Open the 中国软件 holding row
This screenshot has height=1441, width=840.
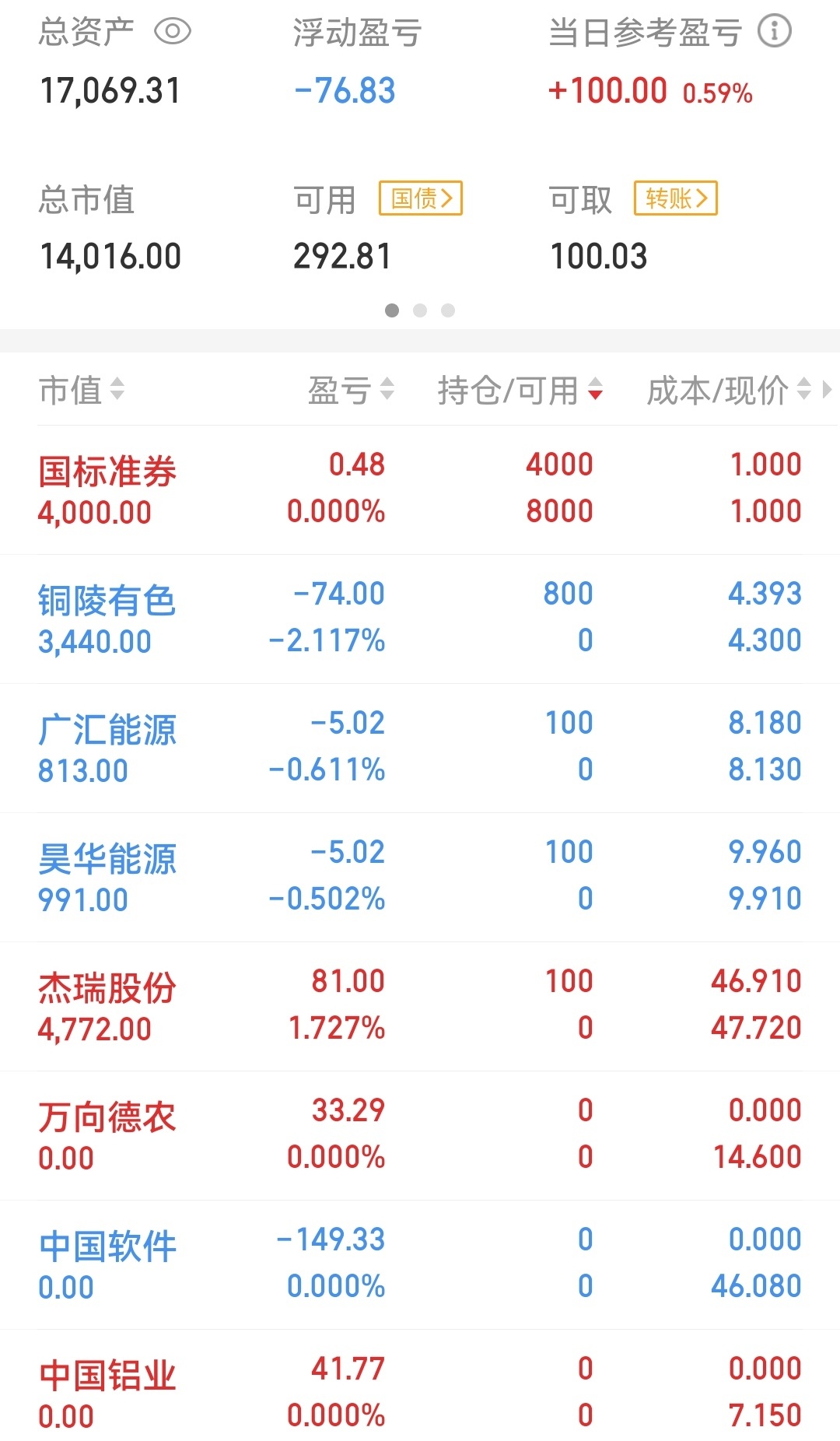coord(420,1265)
